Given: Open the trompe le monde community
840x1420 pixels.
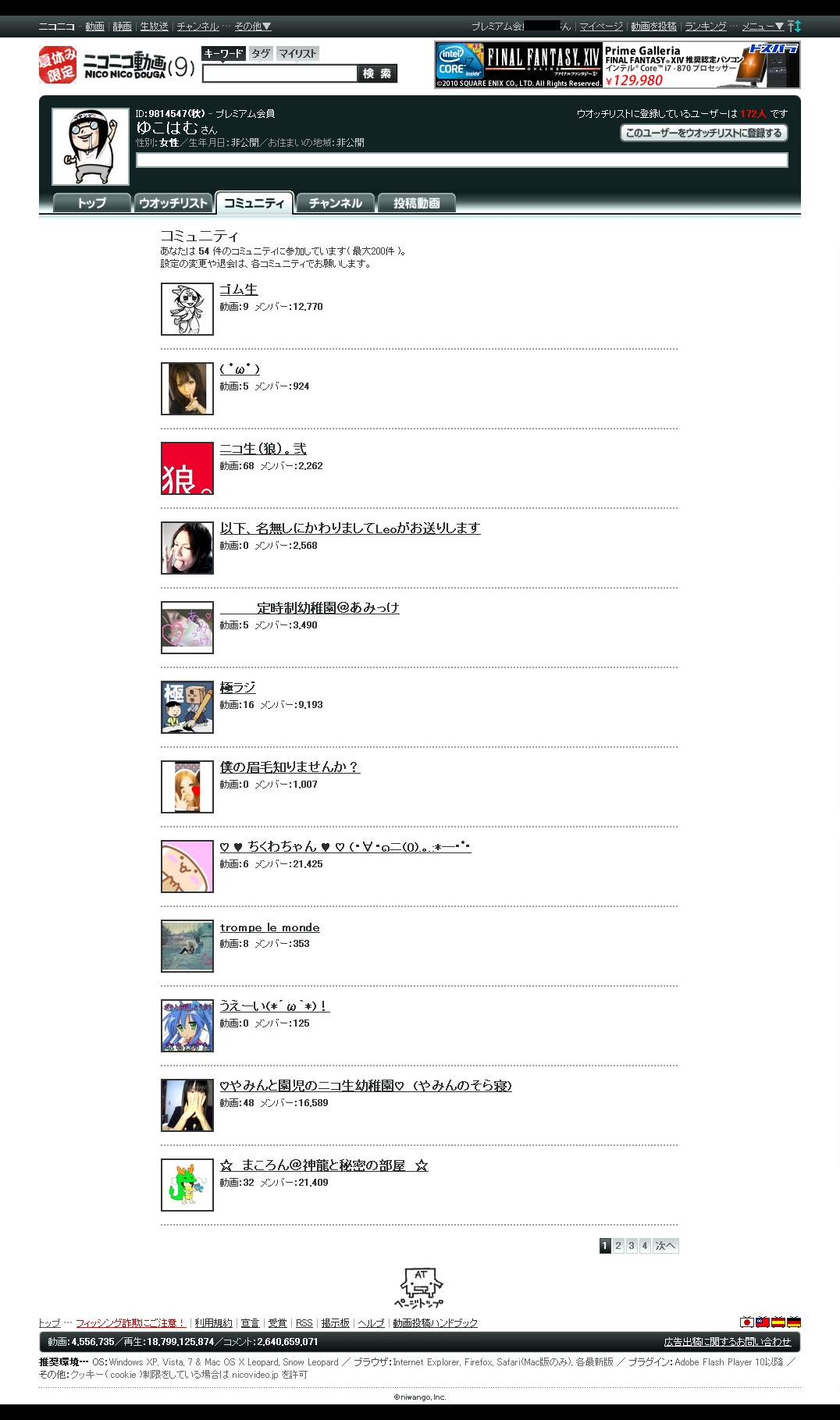Looking at the screenshot, I should point(269,927).
